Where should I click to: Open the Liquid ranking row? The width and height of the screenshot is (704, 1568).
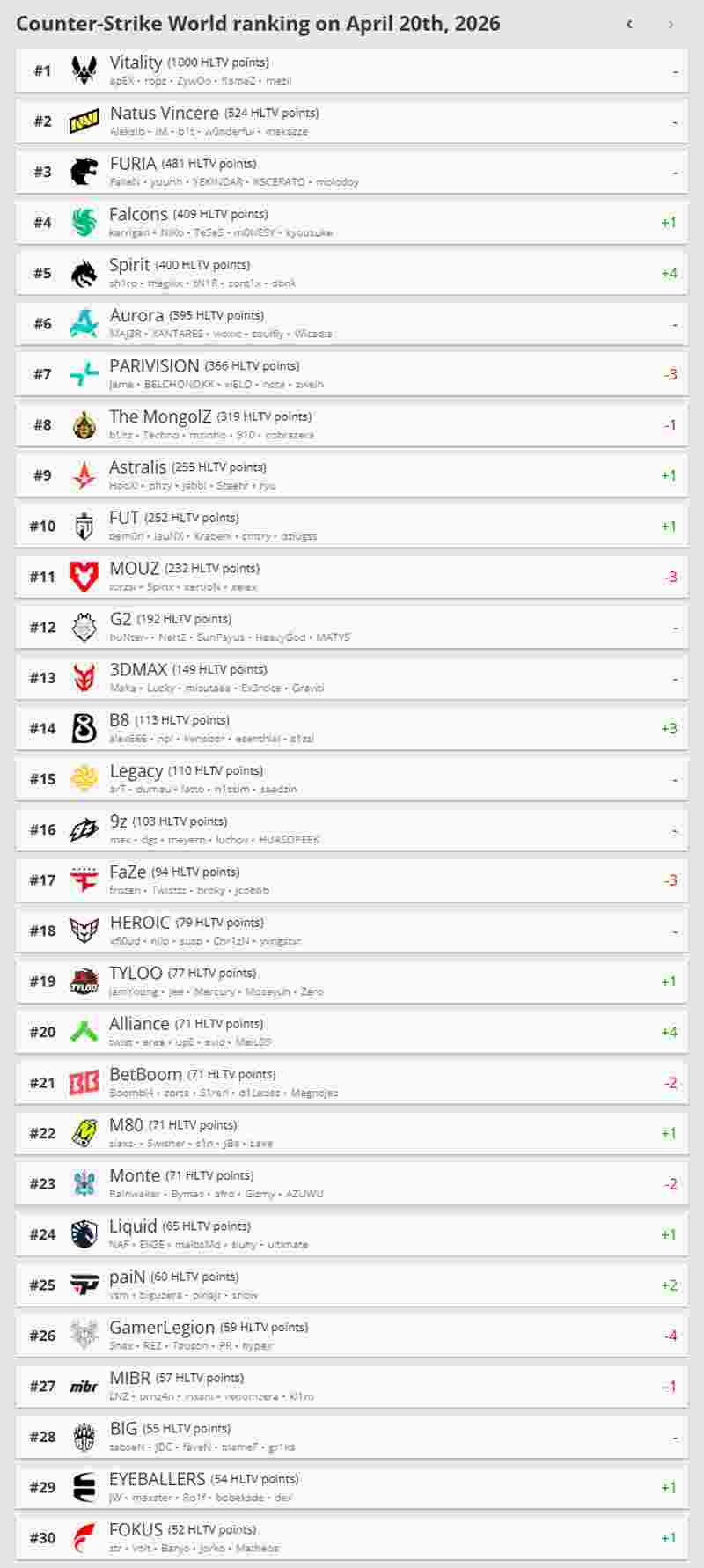click(x=352, y=1234)
